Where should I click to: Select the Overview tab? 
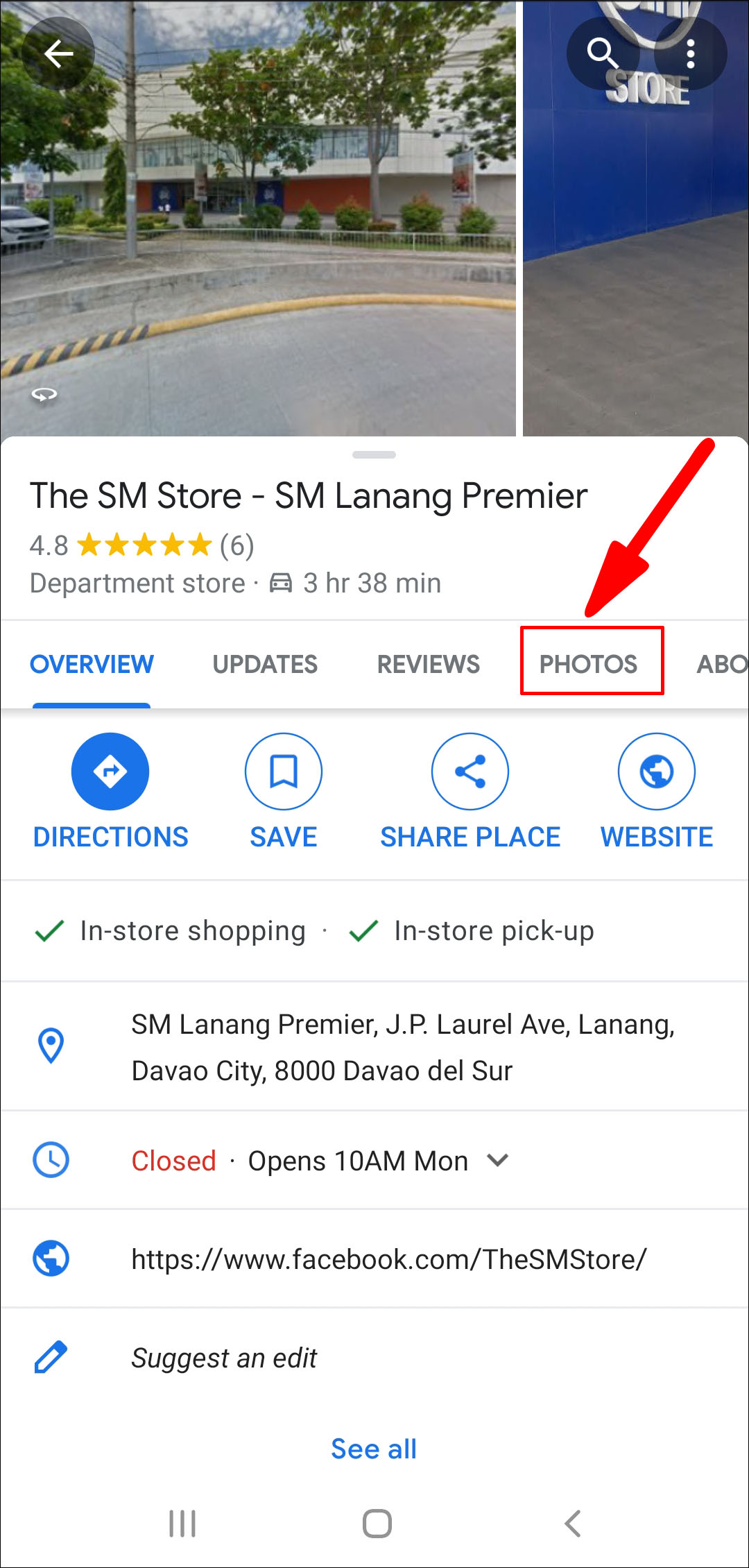[92, 664]
